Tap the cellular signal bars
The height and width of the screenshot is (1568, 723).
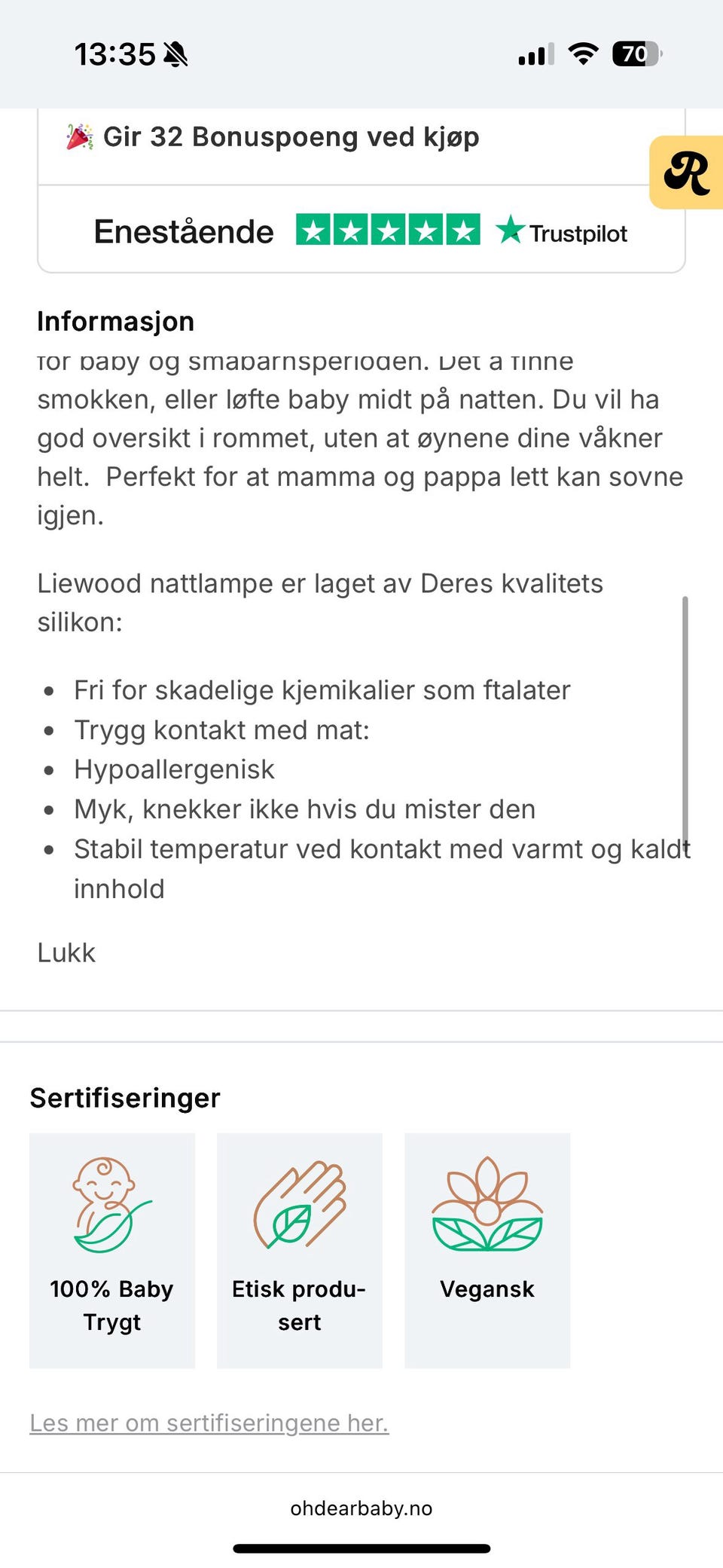pos(536,53)
